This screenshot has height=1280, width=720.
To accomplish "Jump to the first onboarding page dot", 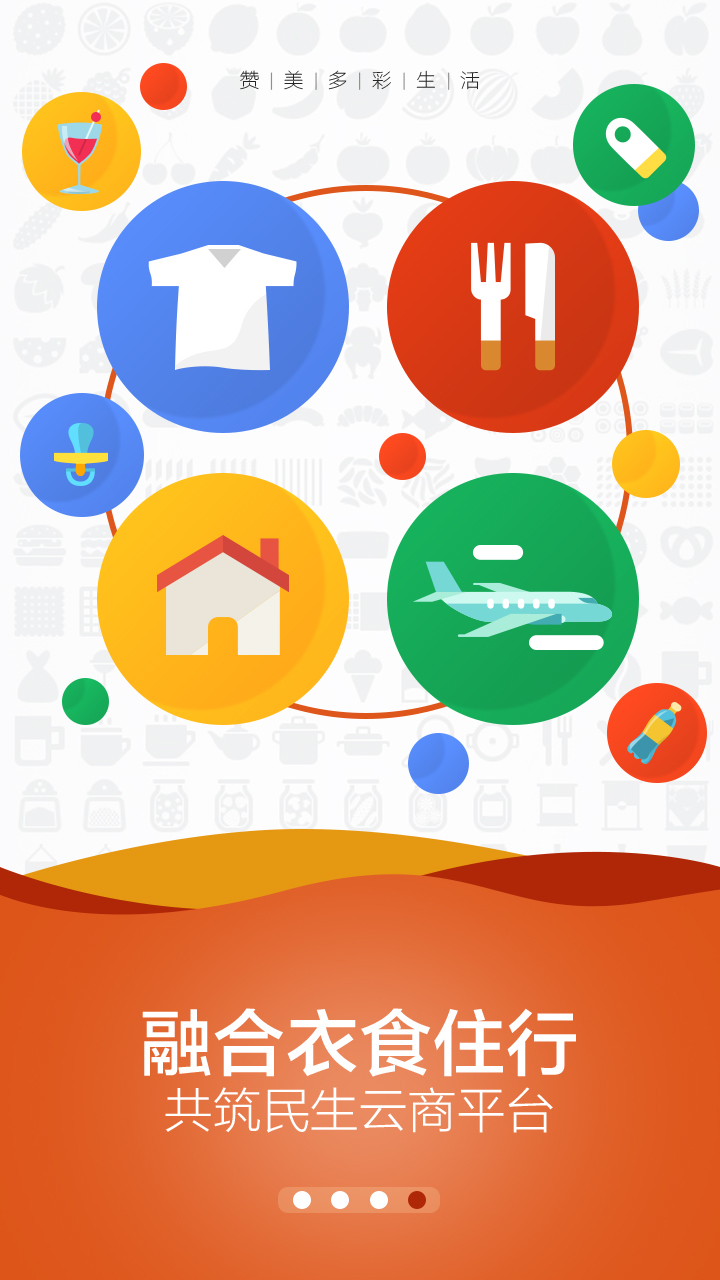I will point(302,1200).
